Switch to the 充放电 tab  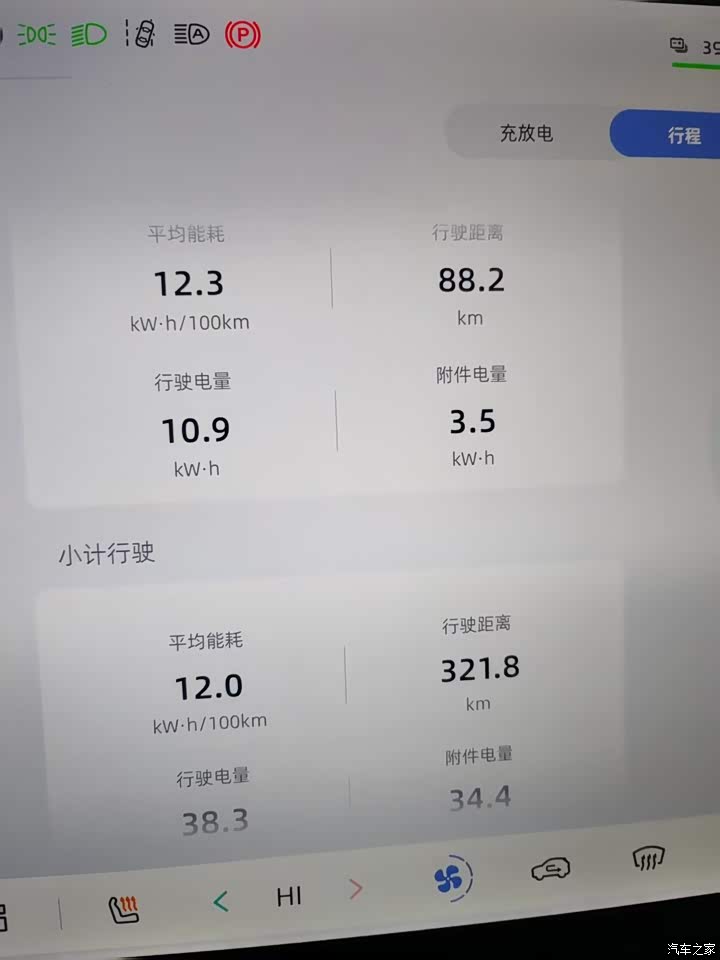(x=526, y=132)
